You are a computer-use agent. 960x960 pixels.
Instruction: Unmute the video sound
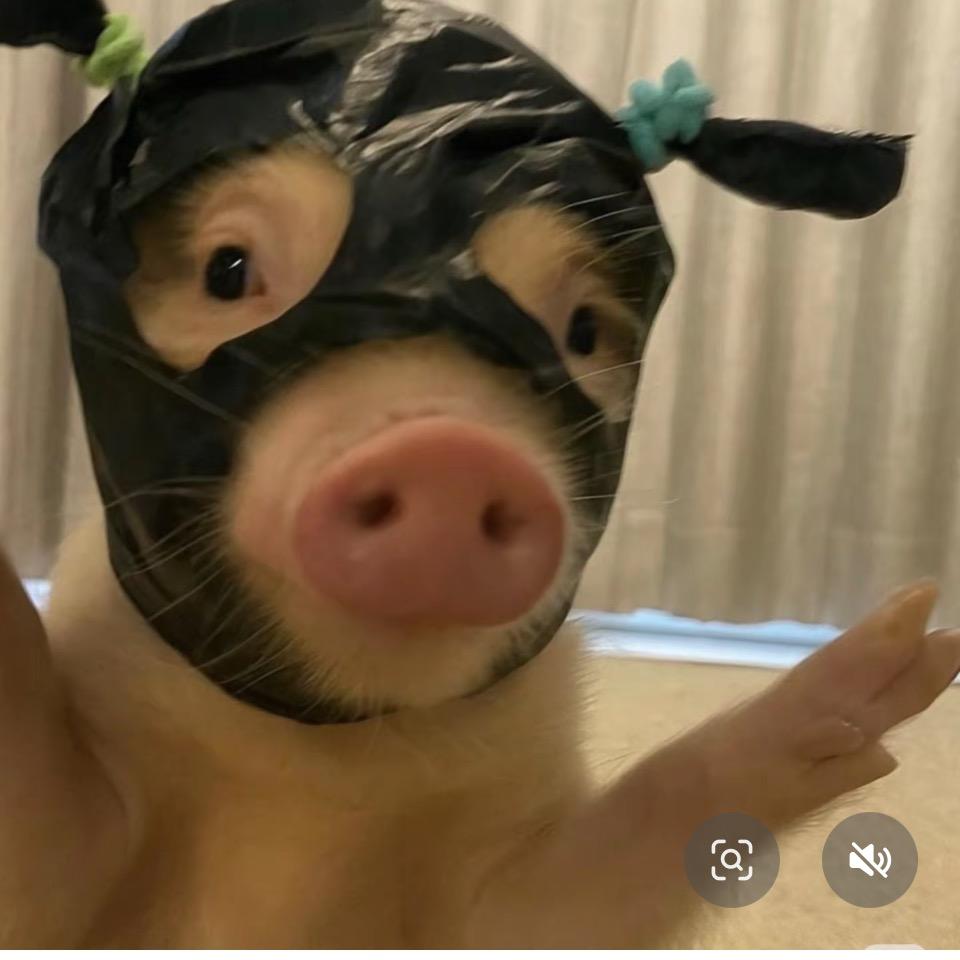tap(869, 860)
